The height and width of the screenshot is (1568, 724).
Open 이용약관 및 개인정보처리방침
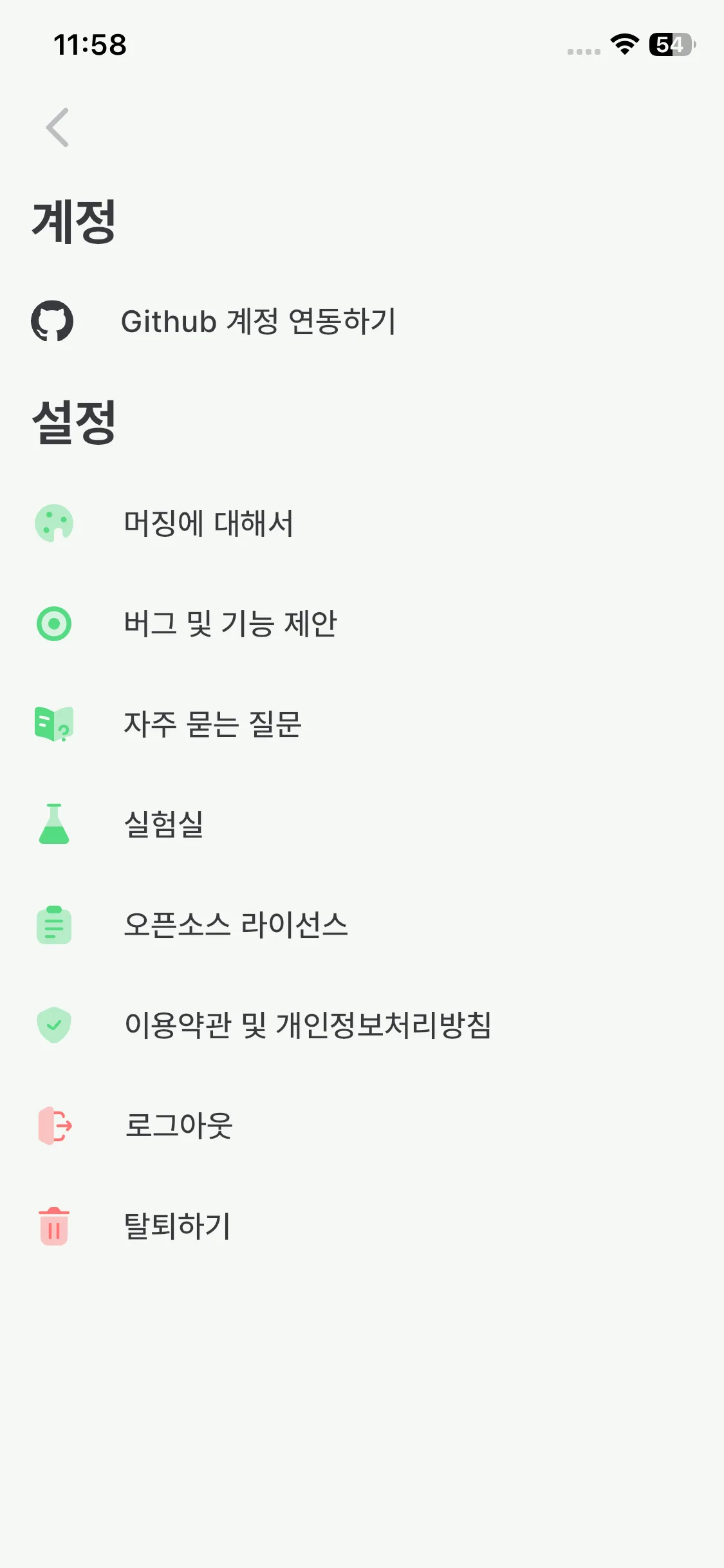pos(362,1025)
